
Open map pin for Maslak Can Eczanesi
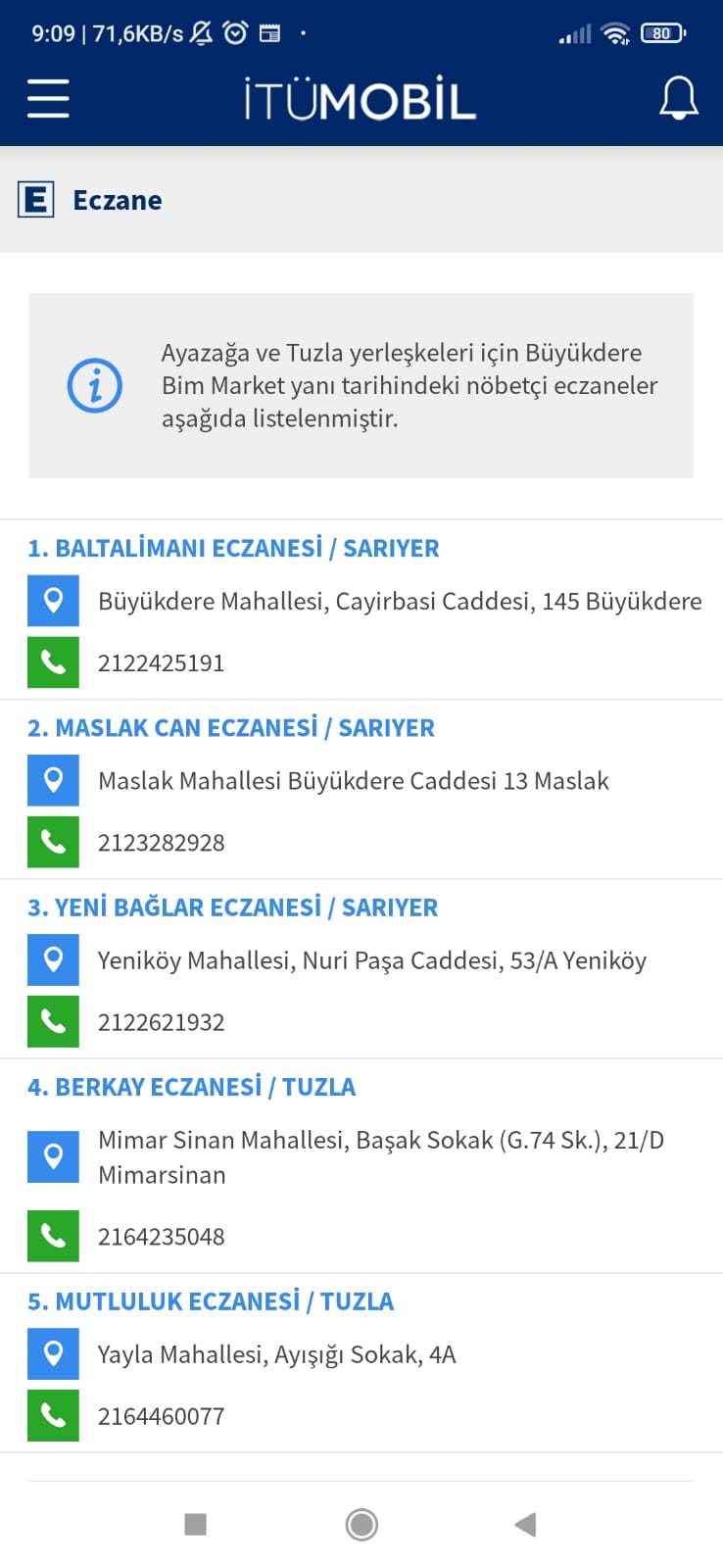53,781
